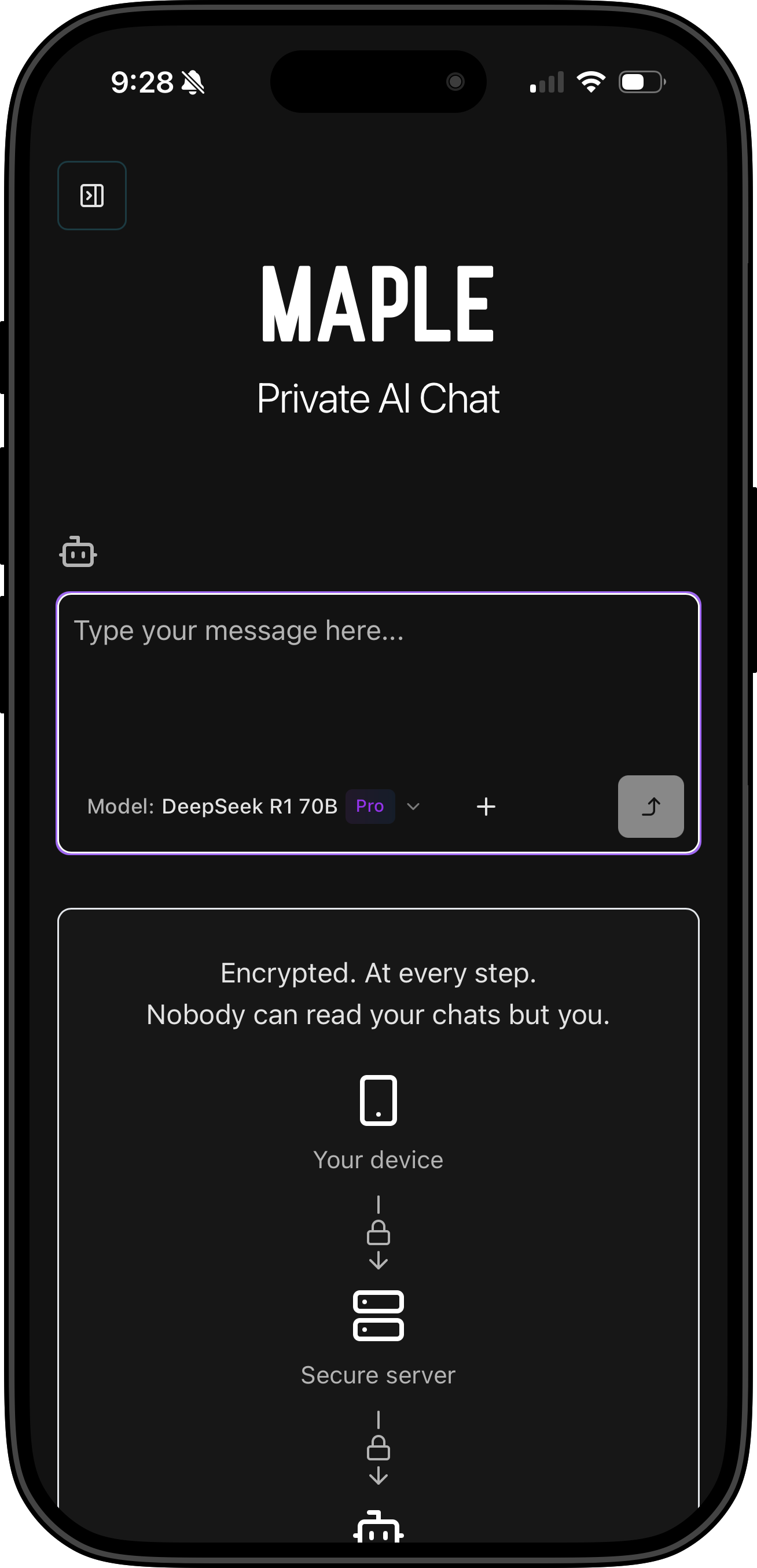This screenshot has height=1568, width=757.
Task: Tap the plus icon to add attachment
Action: pos(486,807)
